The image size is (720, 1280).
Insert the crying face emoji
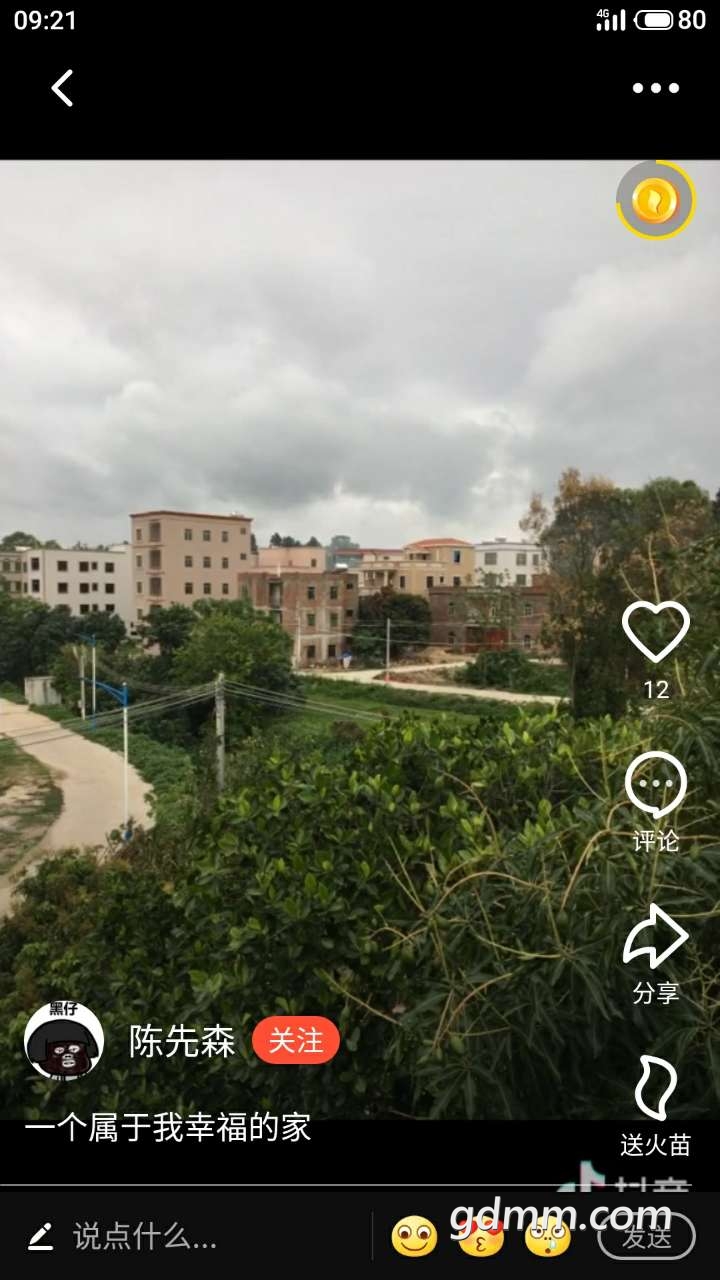(x=548, y=1237)
